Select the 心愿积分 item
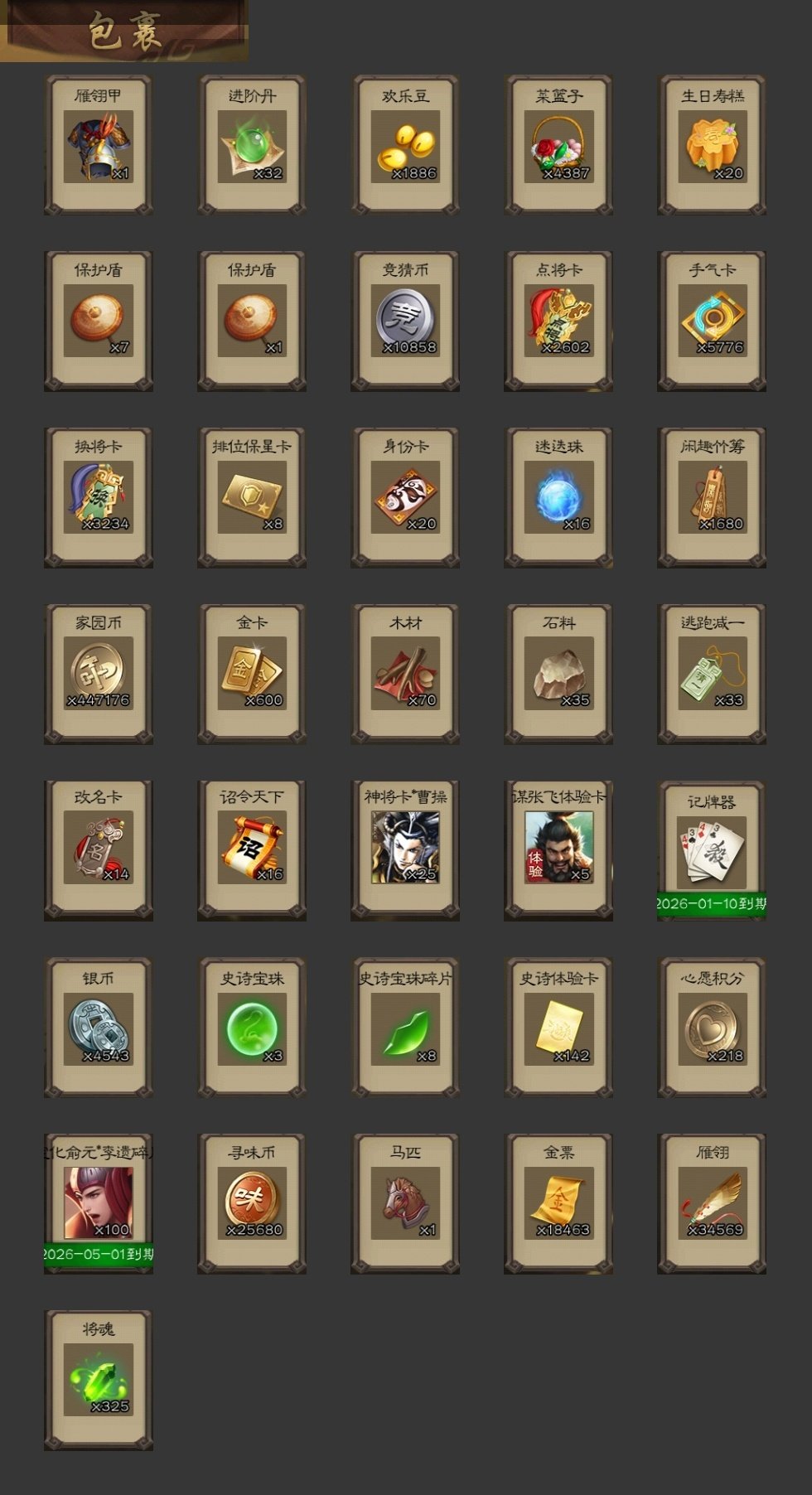This screenshot has width=812, height=1495. 712,1028
